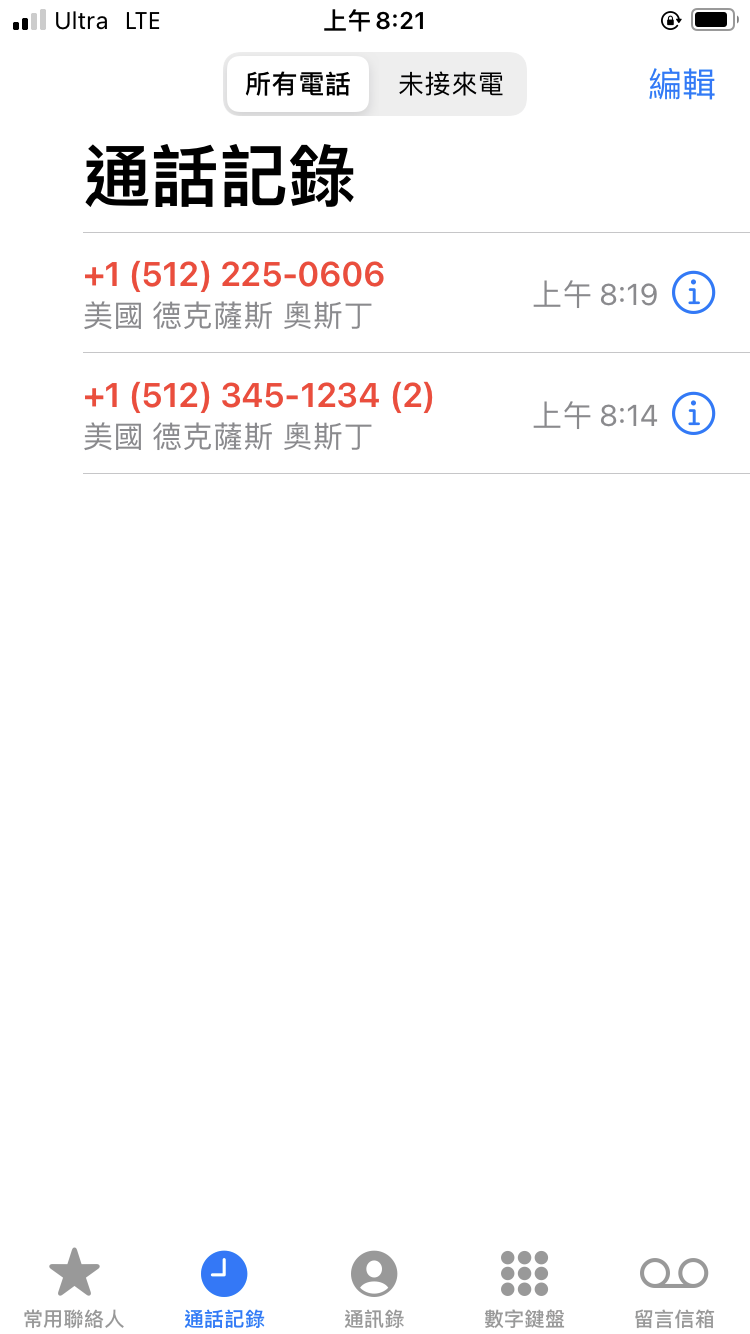Viewport: 750px width, 1334px height.
Task: Open the 通話記錄 tab
Action: 224,1288
